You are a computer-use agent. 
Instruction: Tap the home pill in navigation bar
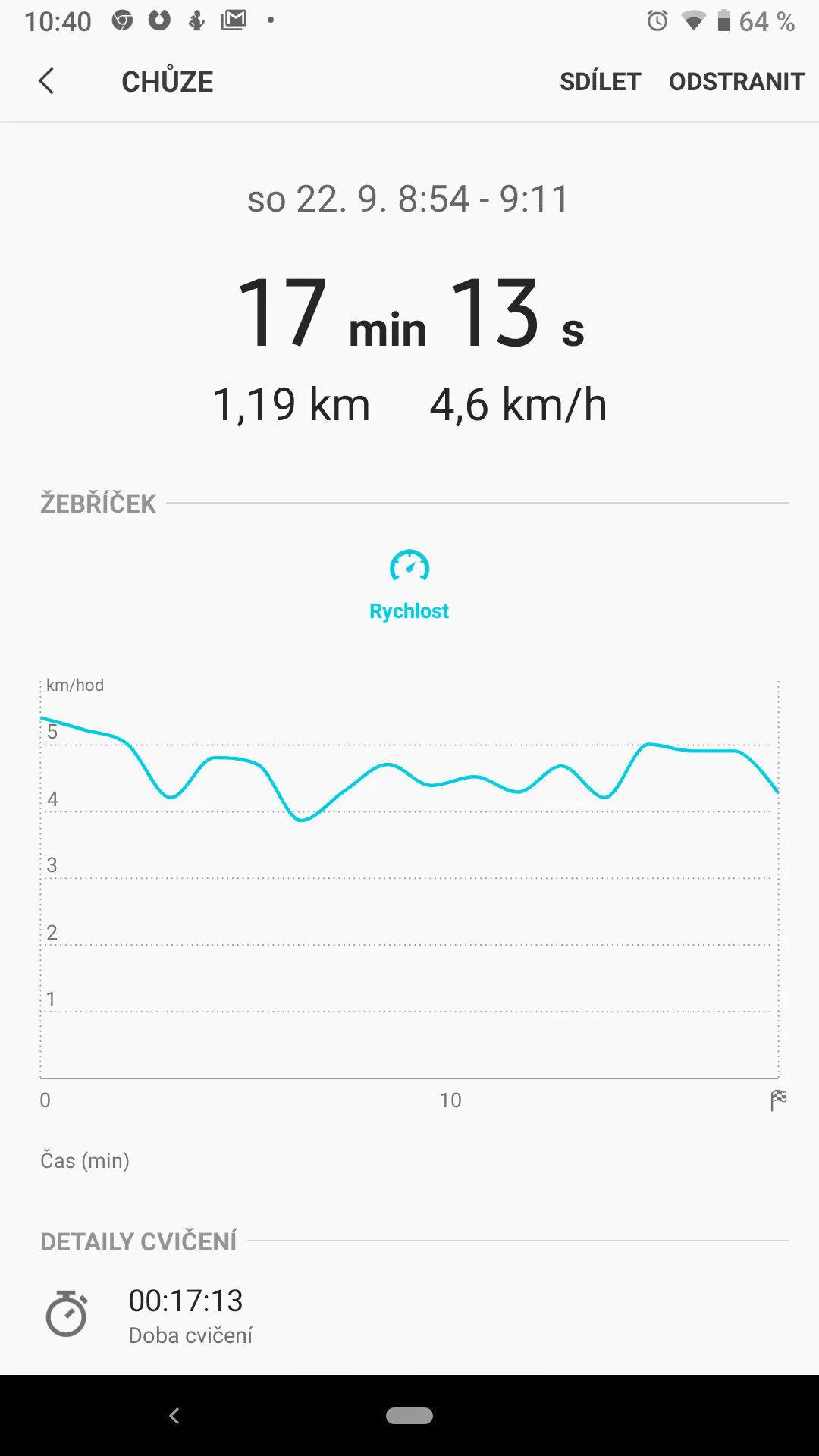pos(409,1415)
